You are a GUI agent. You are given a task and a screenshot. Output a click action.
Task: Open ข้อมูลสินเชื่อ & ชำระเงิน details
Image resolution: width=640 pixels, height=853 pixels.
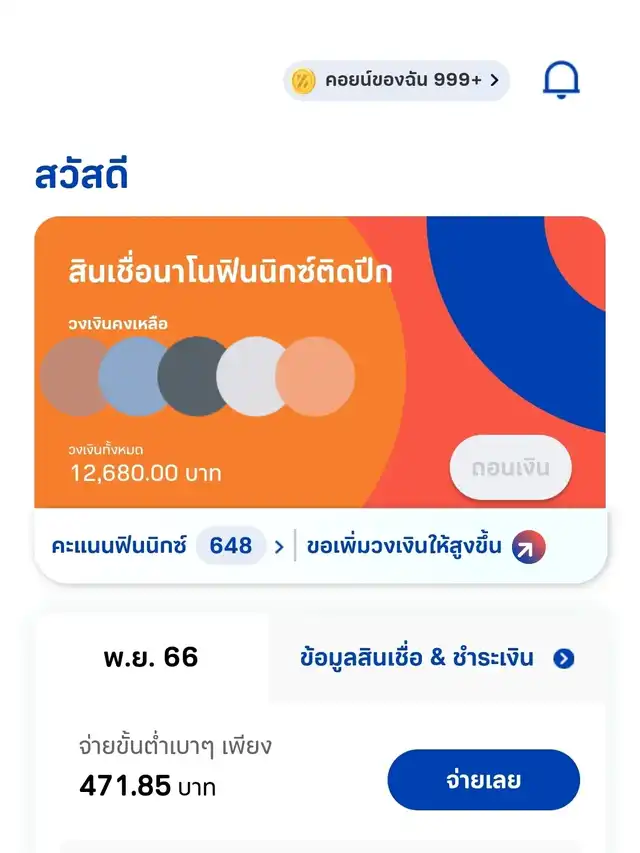click(x=437, y=658)
